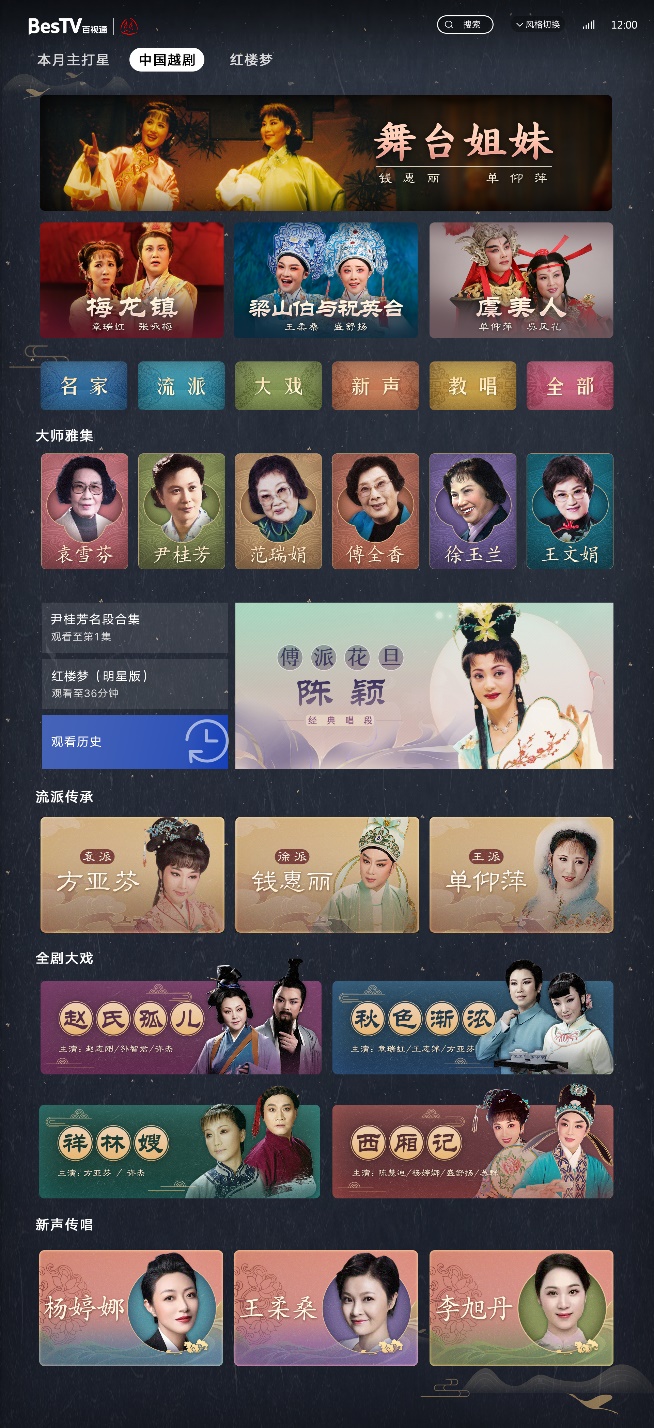Open the 梅龙镇 opera card
Screen dimensions: 654x1428
132,280
